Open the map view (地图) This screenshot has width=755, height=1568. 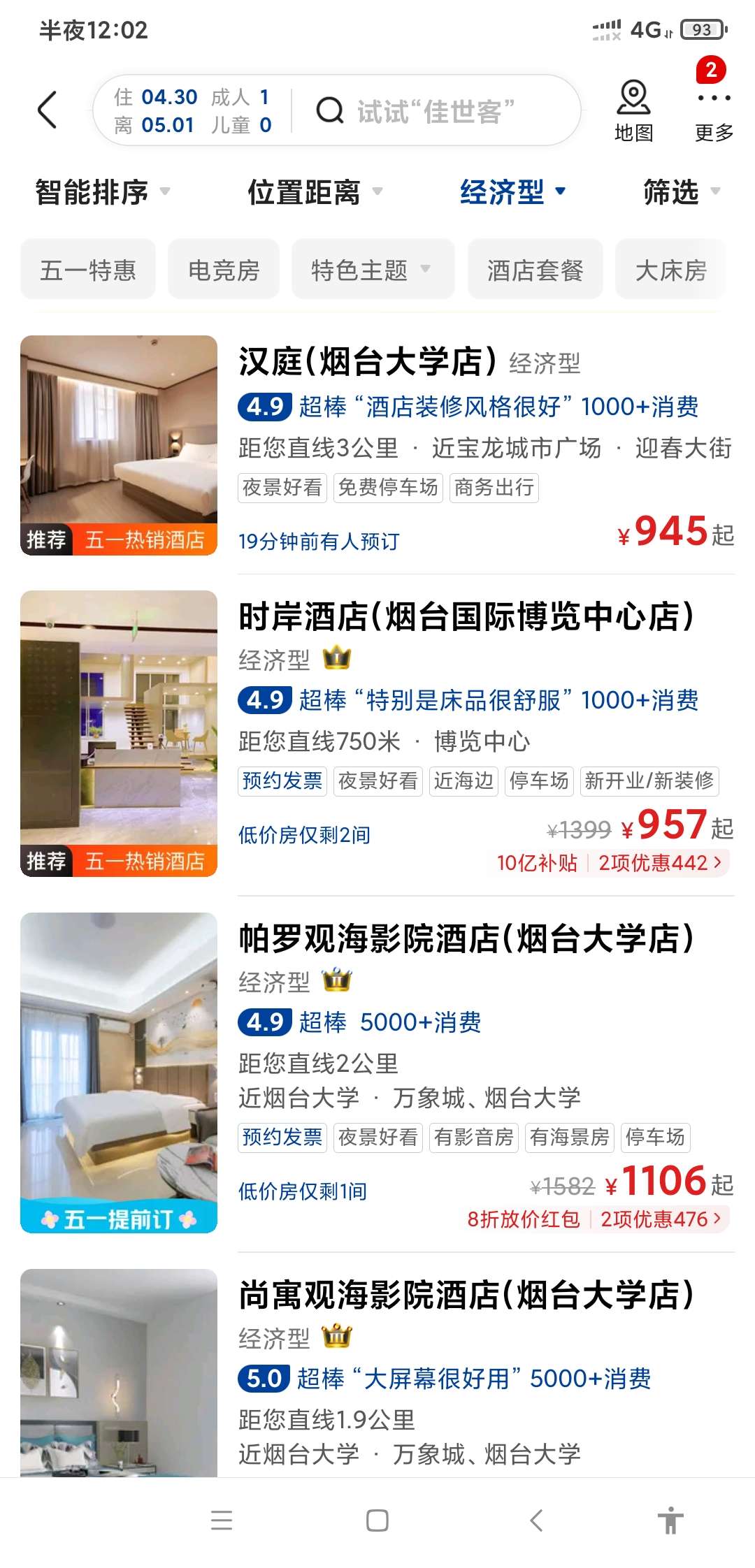tap(633, 110)
